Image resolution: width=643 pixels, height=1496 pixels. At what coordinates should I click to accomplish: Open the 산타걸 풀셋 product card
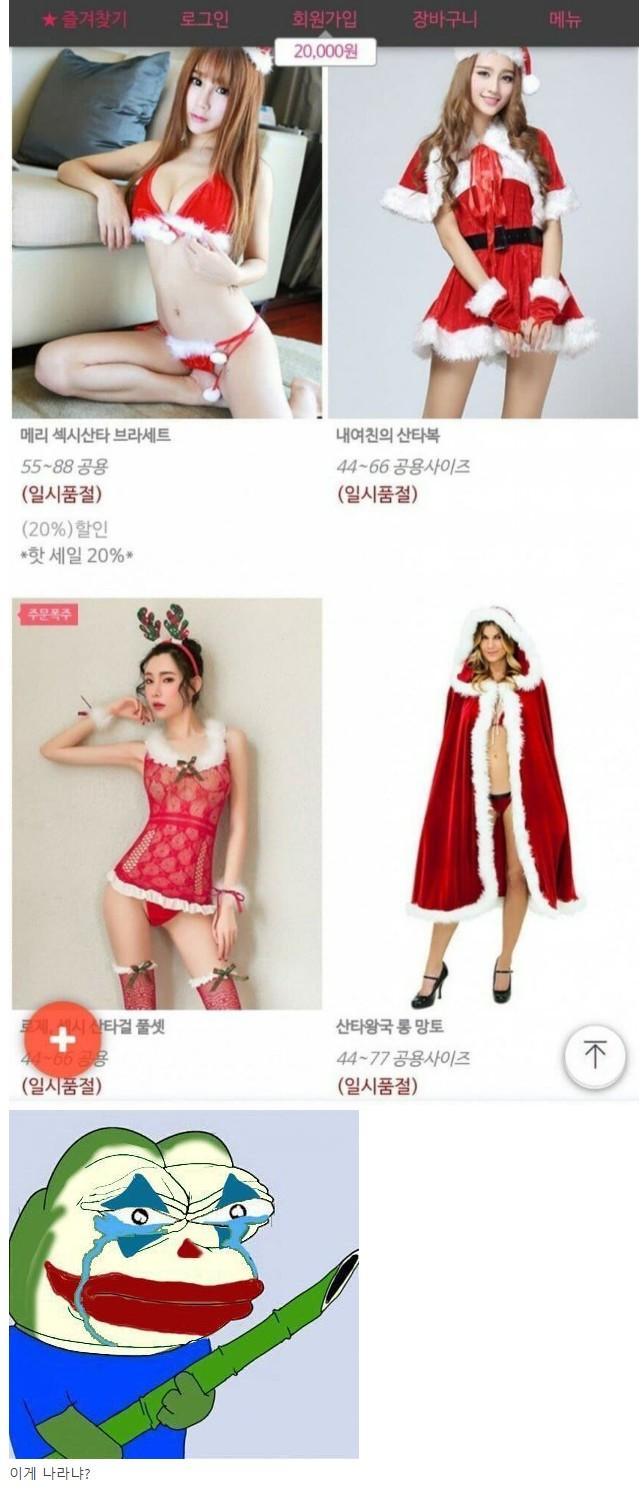pos(166,804)
